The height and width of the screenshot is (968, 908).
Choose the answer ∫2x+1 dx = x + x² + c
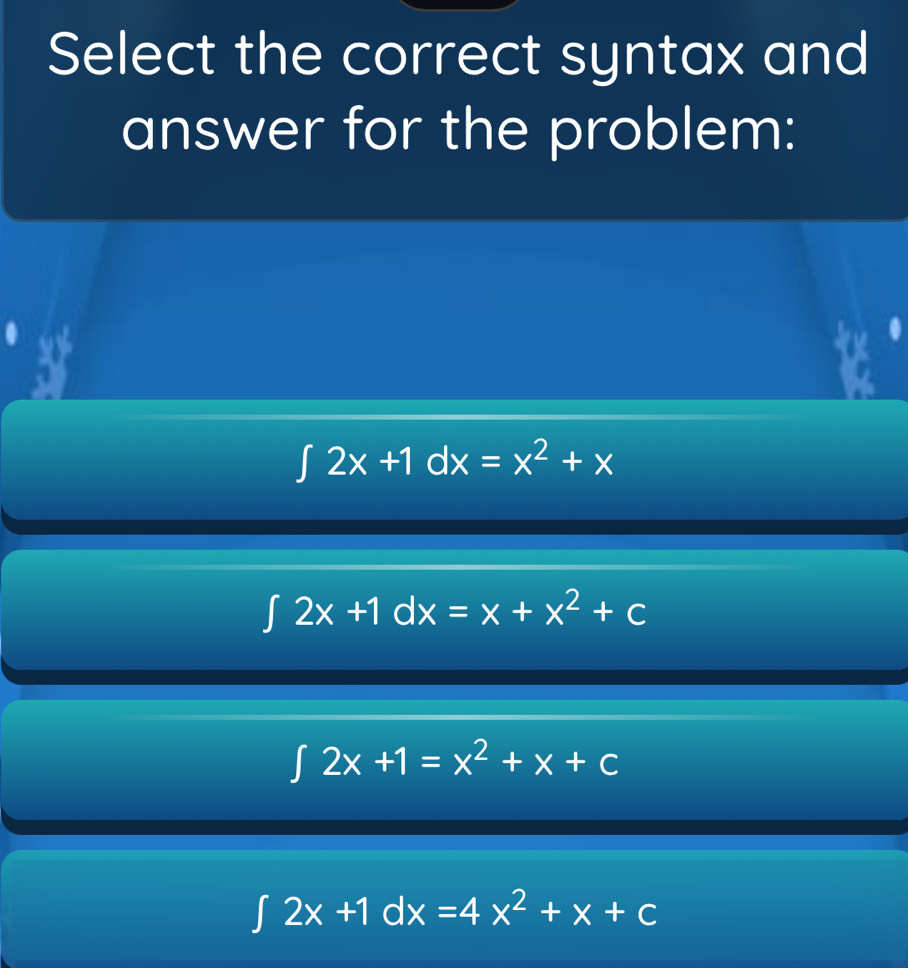coord(454,610)
